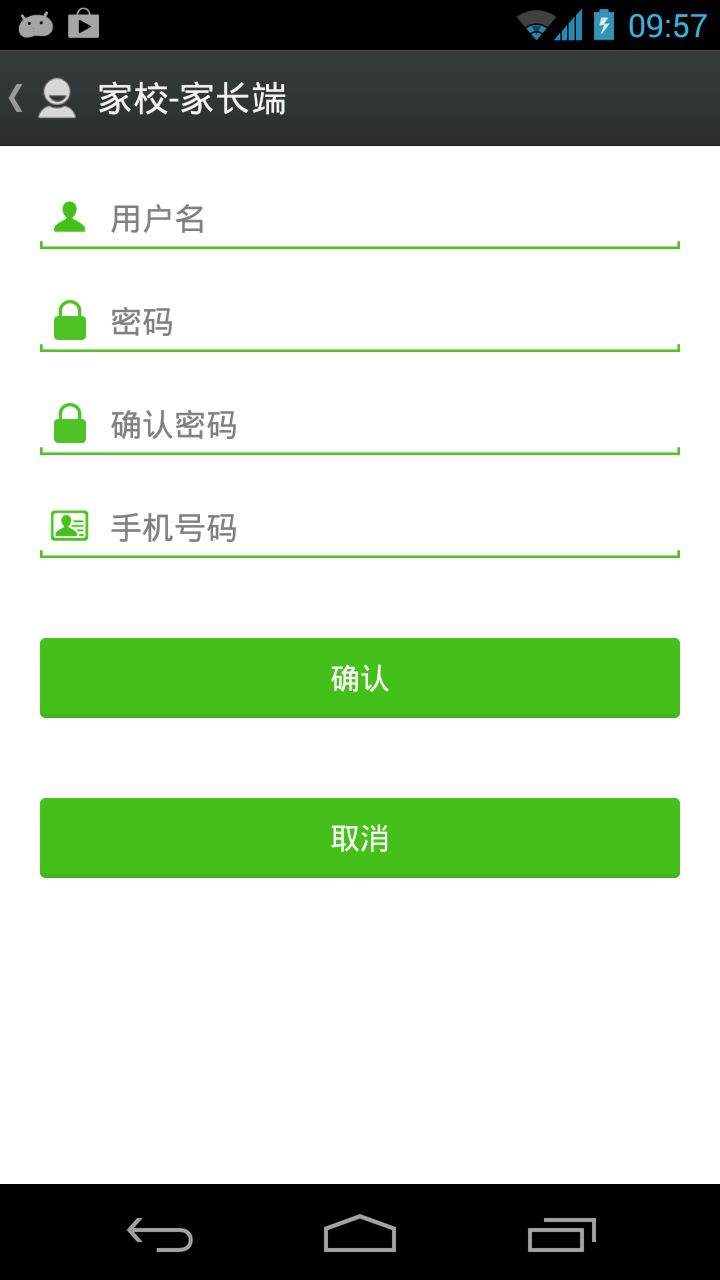720x1280 pixels.
Task: Tap the back chevron in the title bar
Action: tap(14, 97)
